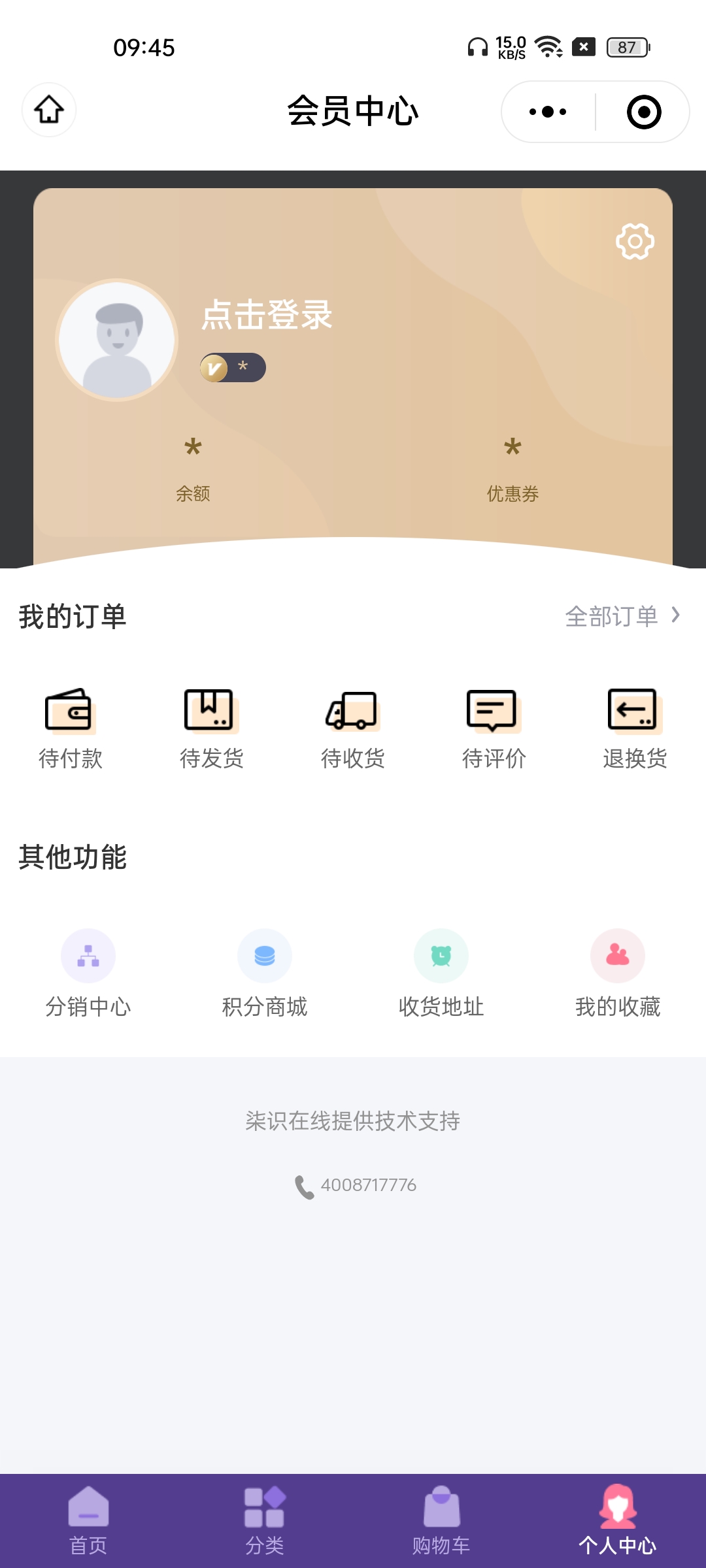
Task: Open 我的收藏 favorites icon
Action: click(x=618, y=955)
